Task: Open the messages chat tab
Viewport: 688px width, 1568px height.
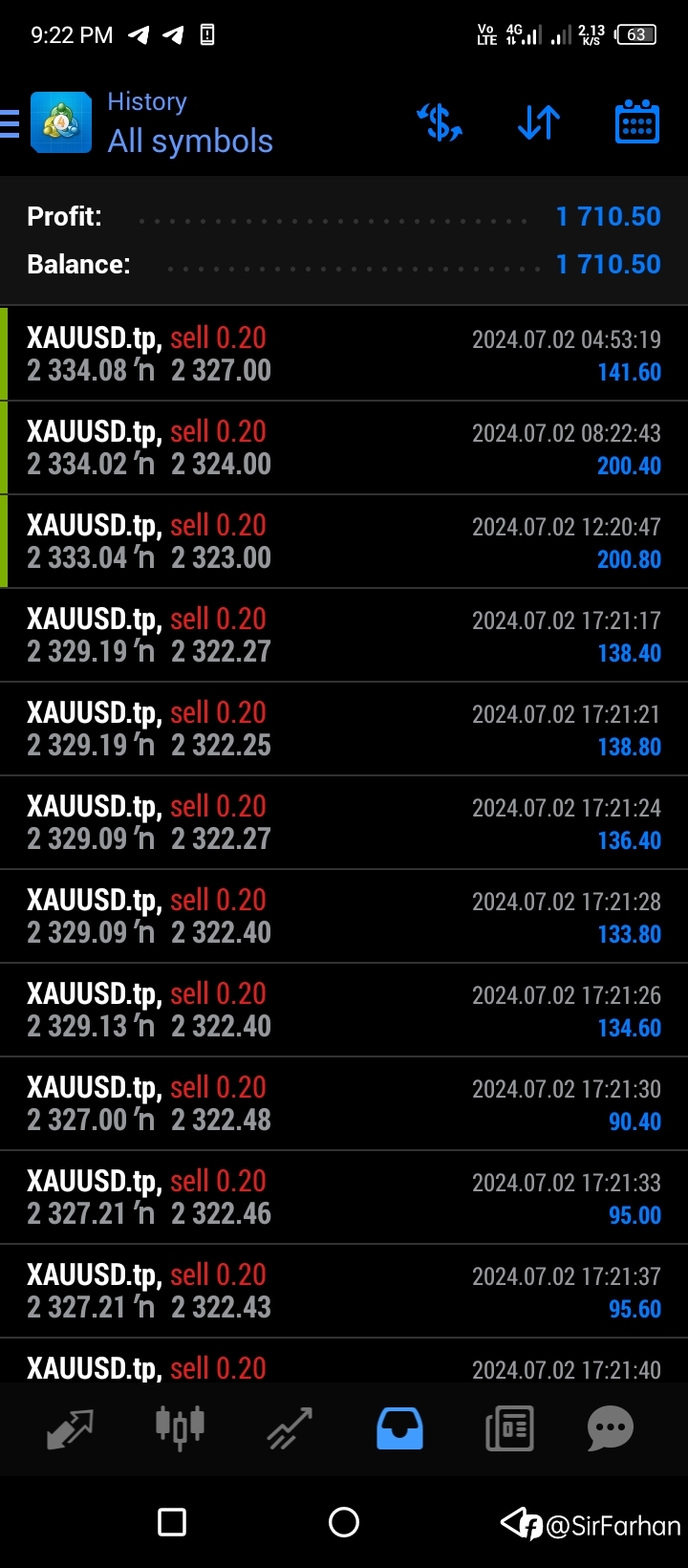Action: pyautogui.click(x=611, y=1428)
